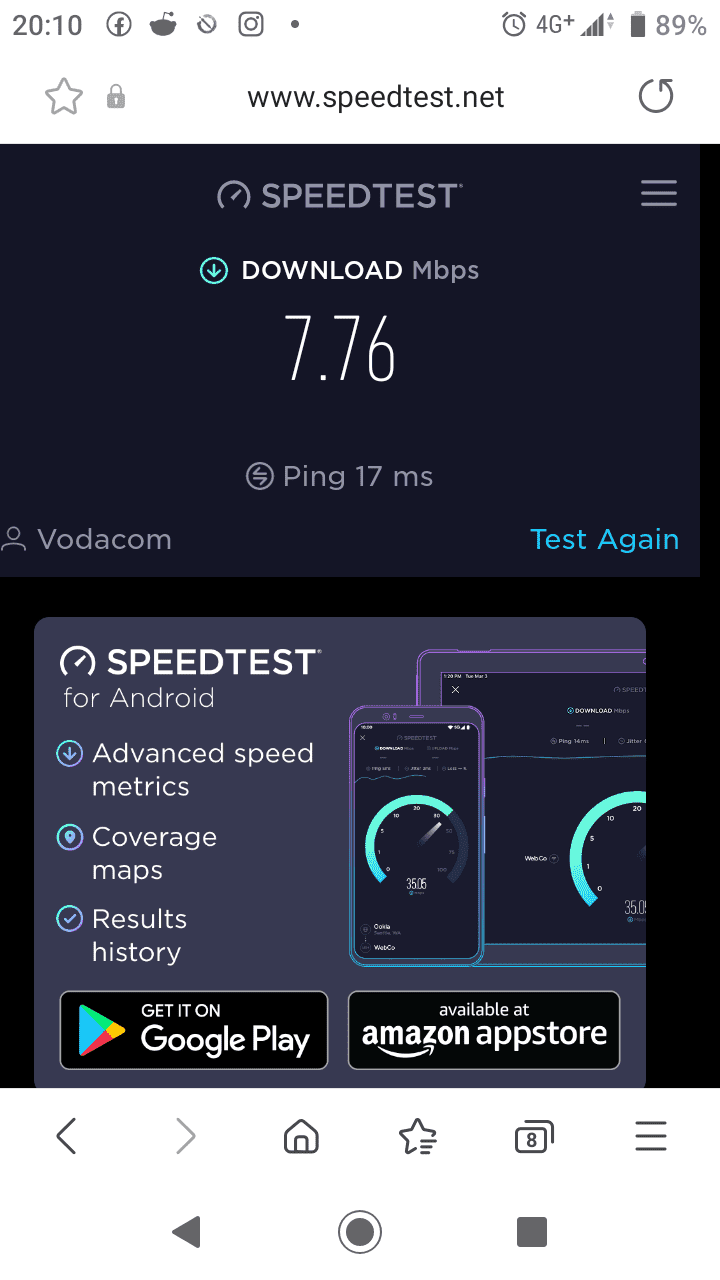
Task: Open the browser home page
Action: pos(301,1136)
